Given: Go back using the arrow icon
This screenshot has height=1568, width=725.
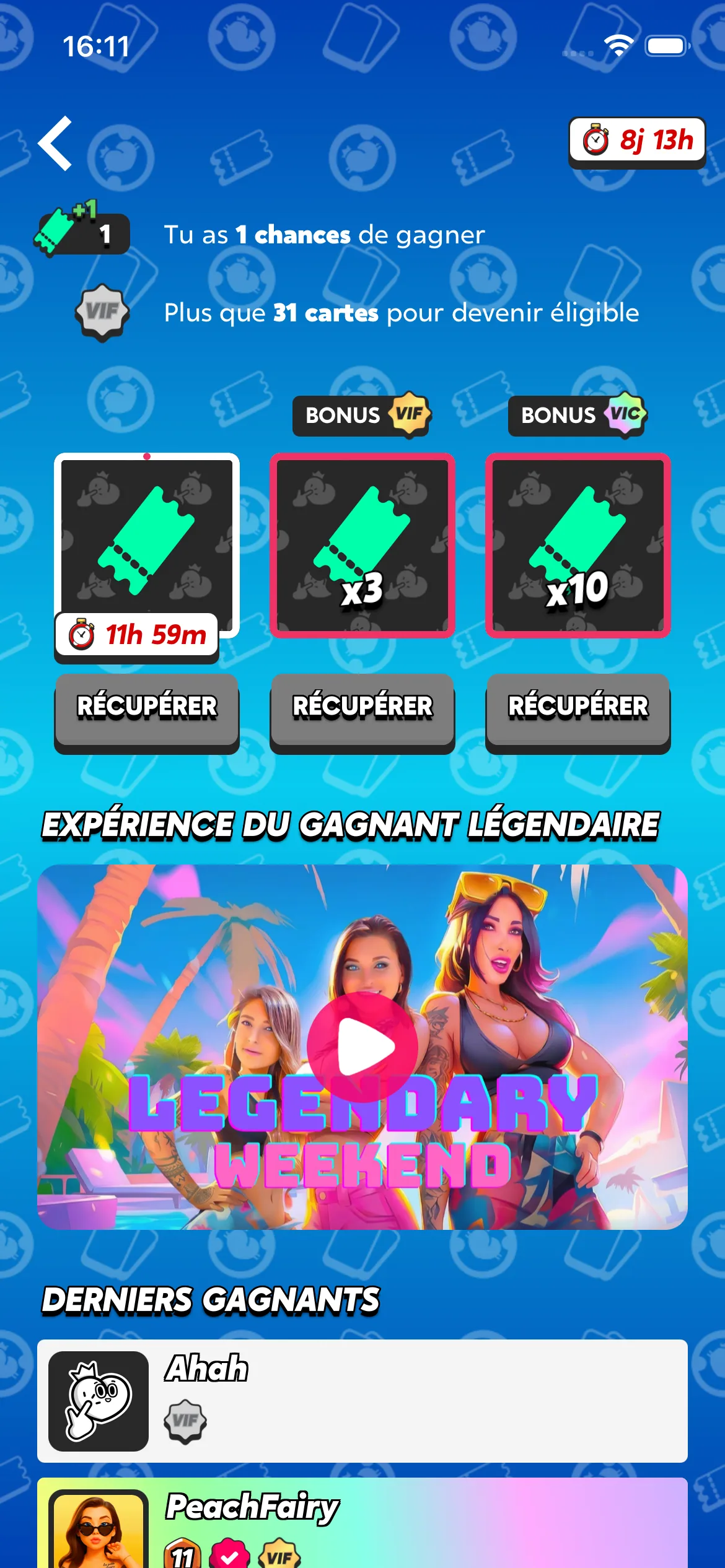Looking at the screenshot, I should point(56,143).
